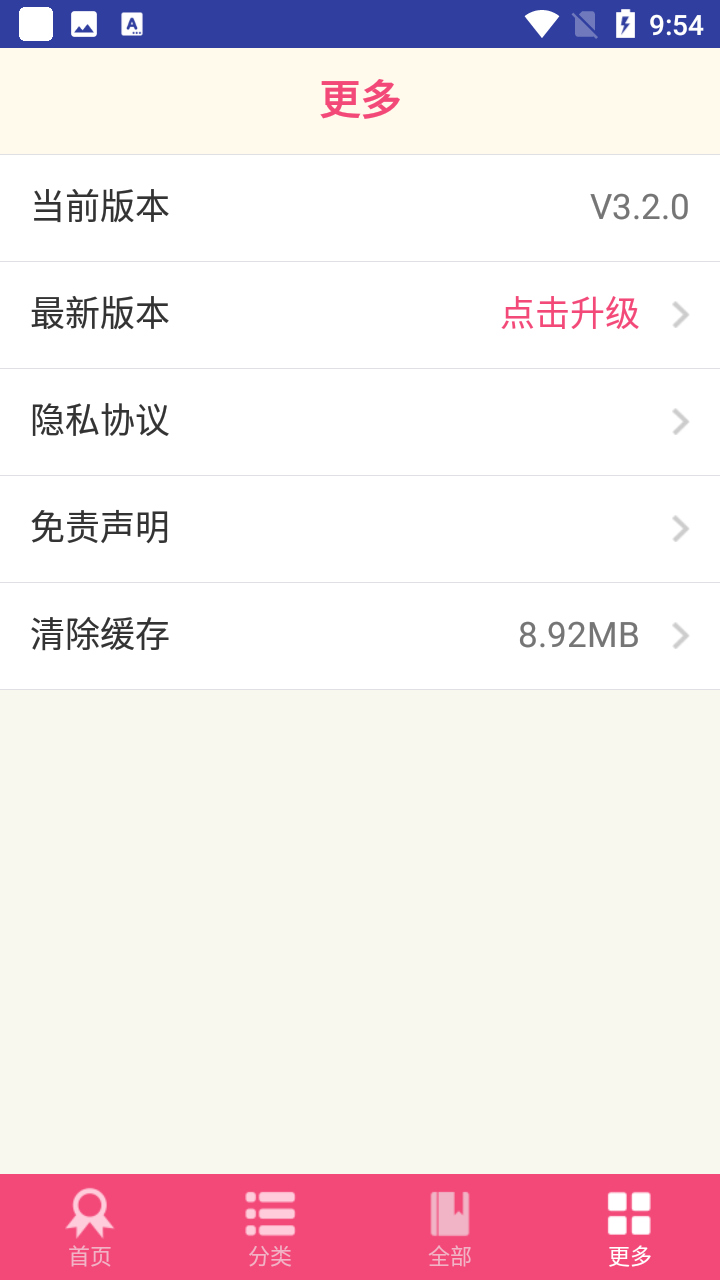Open the 最新版本 upgrade row

coord(360,315)
